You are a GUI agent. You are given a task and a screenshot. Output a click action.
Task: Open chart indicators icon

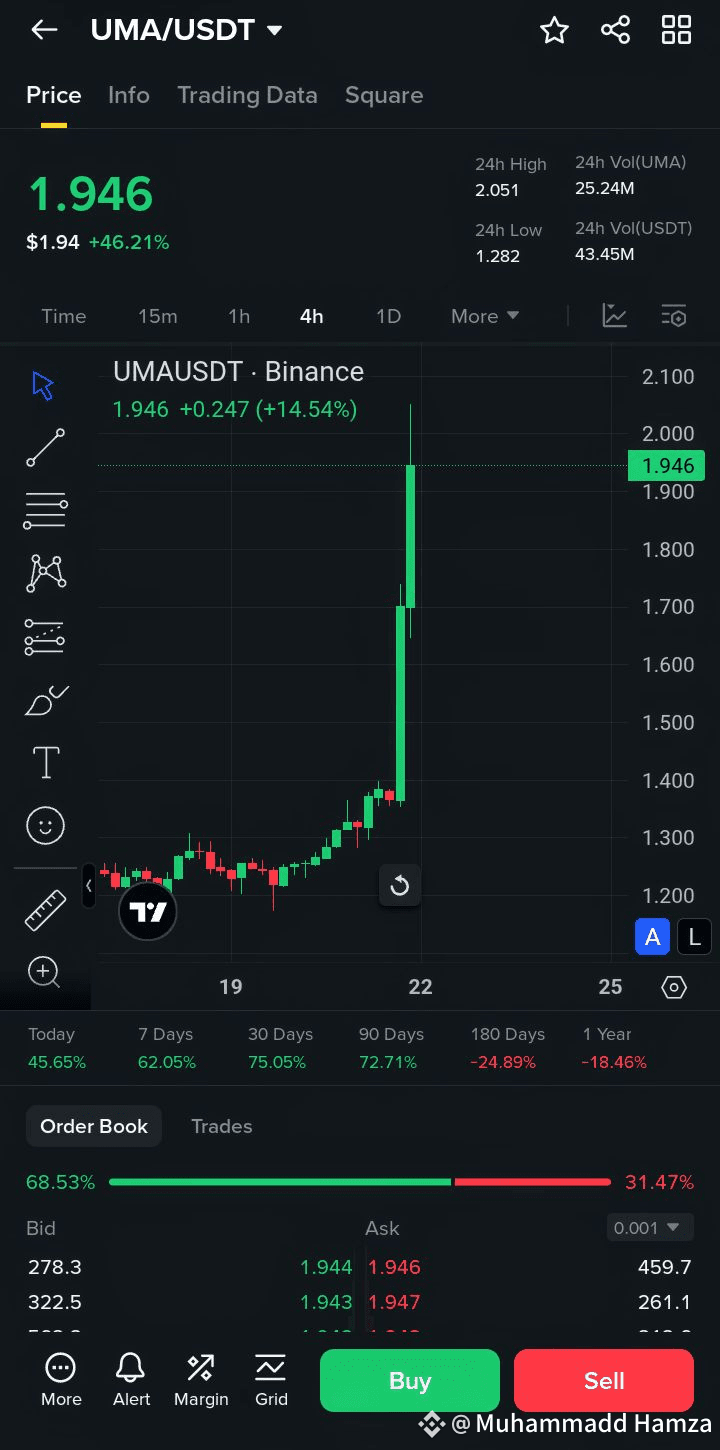[x=614, y=316]
